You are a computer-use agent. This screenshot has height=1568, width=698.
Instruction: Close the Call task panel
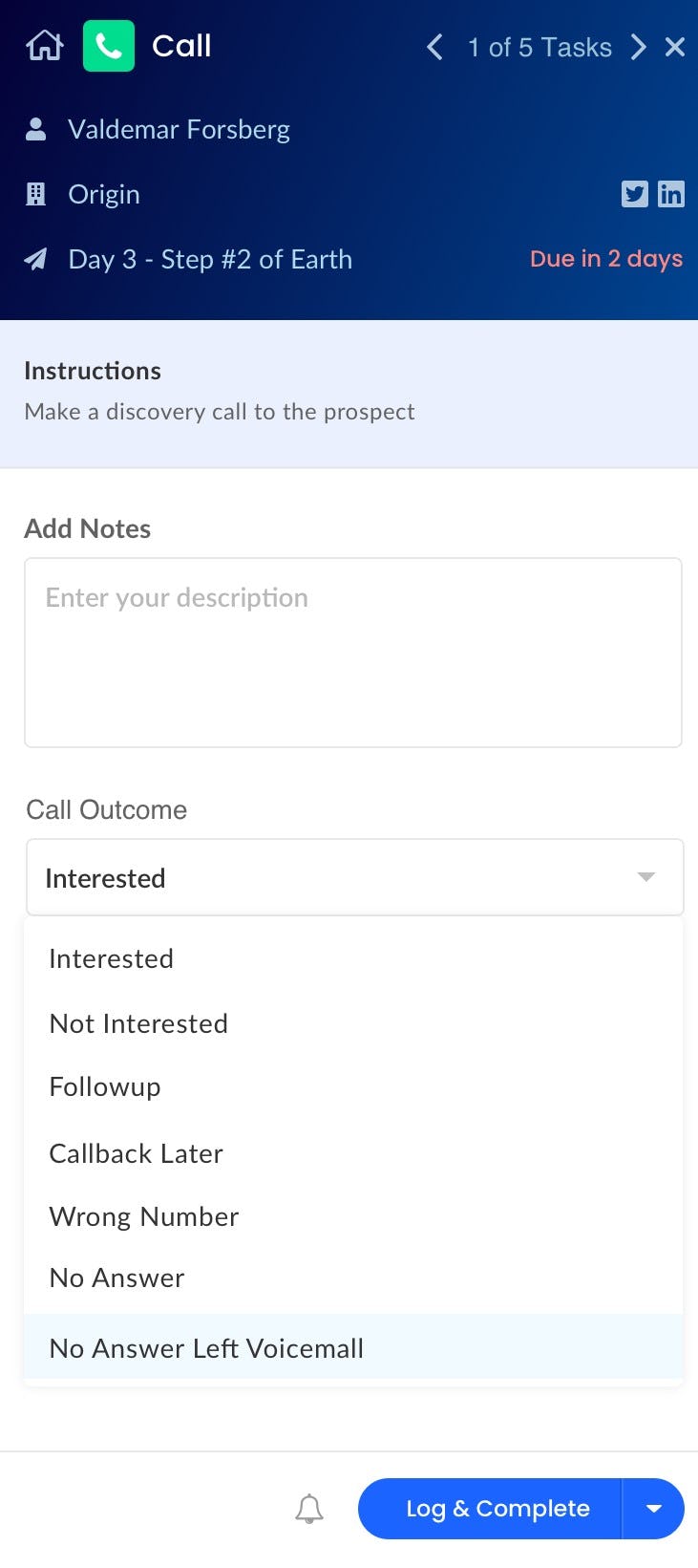coord(675,47)
